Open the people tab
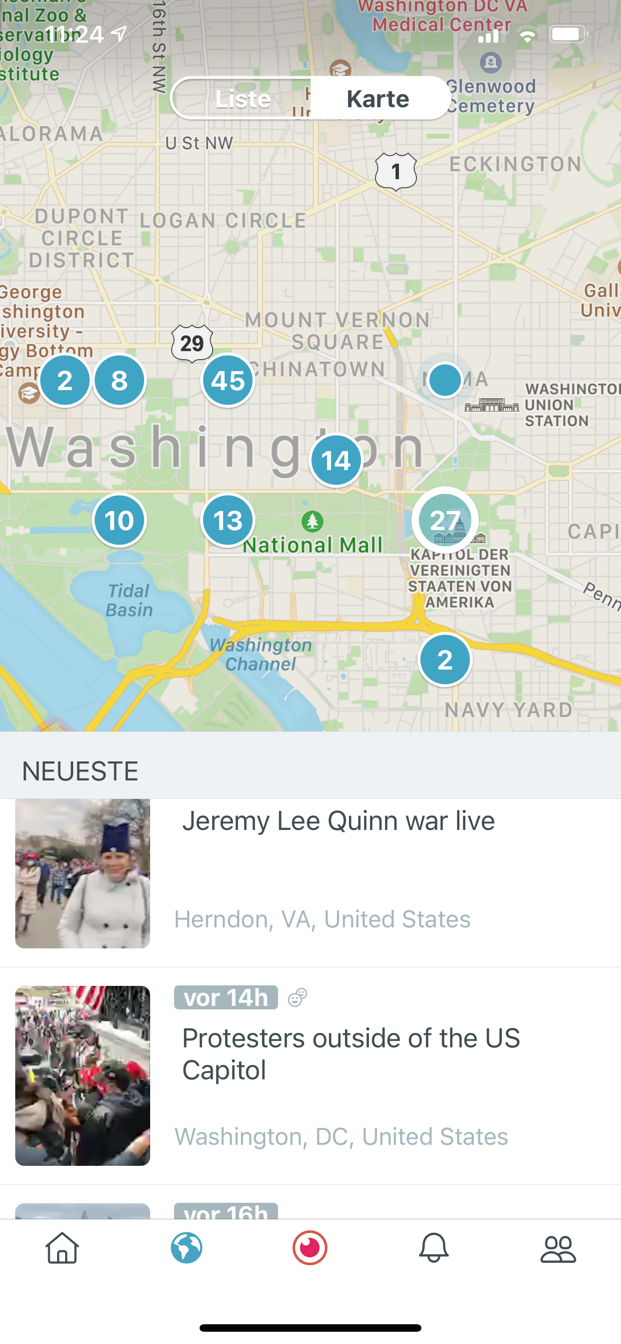The width and height of the screenshot is (621, 1344). [558, 1248]
